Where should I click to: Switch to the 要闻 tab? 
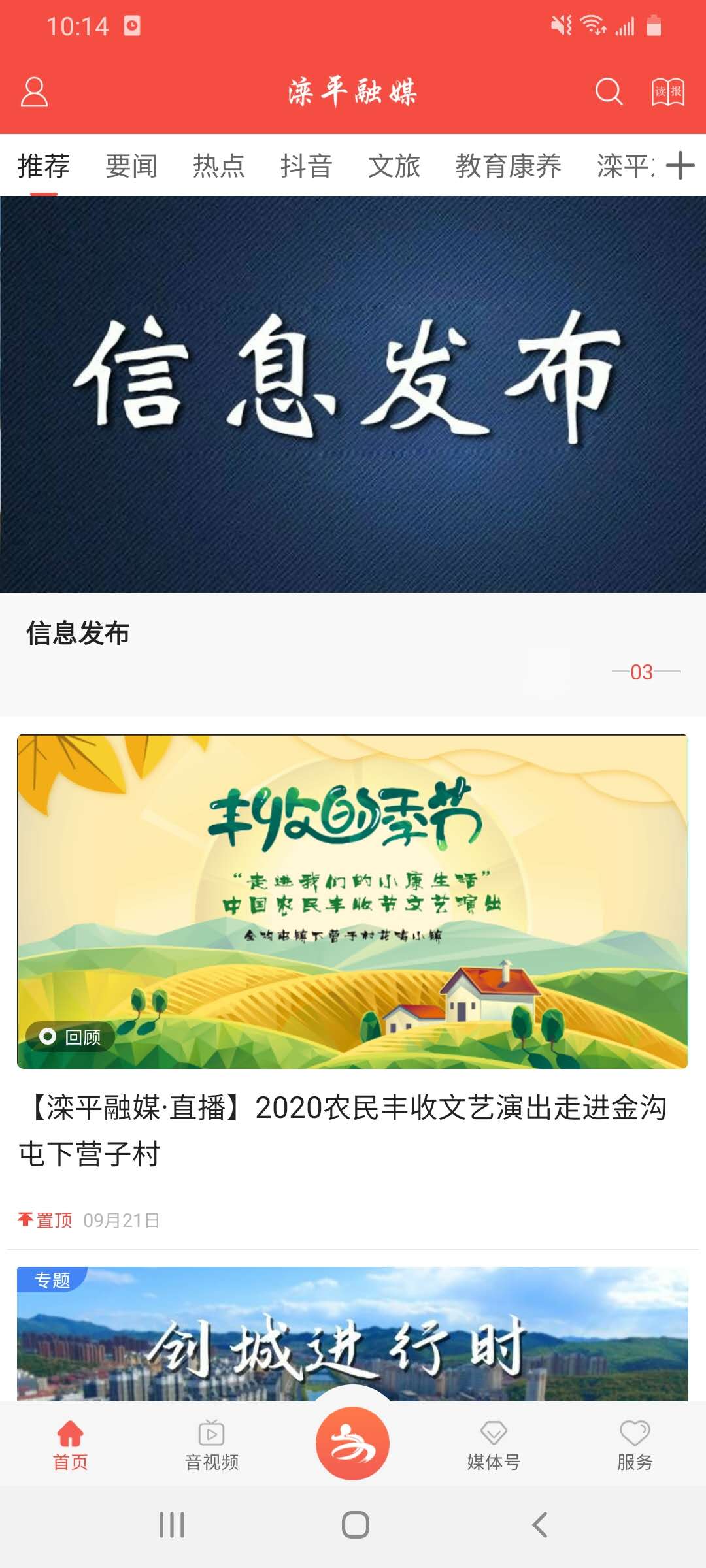130,167
